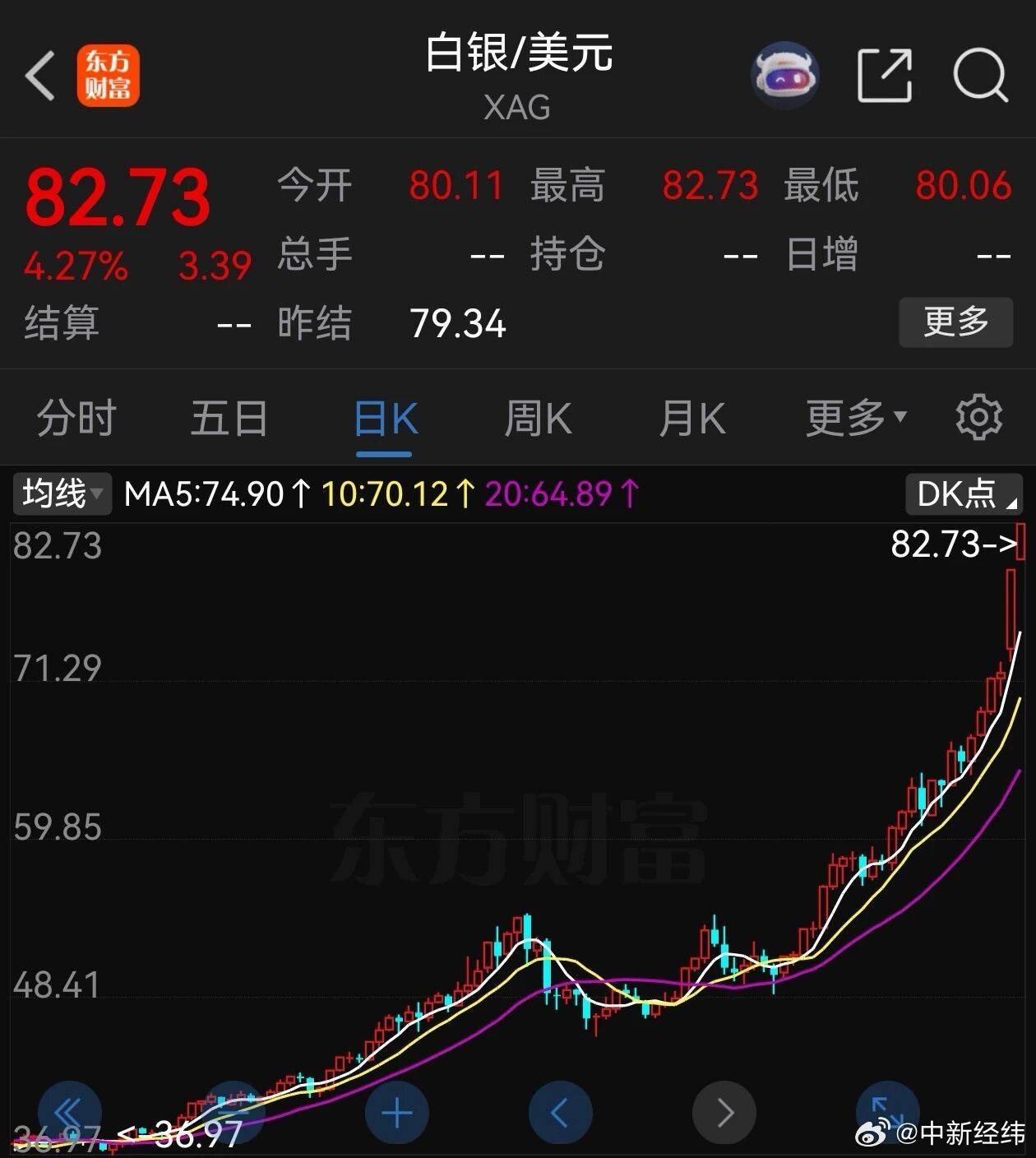Jump chart back with double-left arrow
The image size is (1036, 1158).
pyautogui.click(x=69, y=1112)
